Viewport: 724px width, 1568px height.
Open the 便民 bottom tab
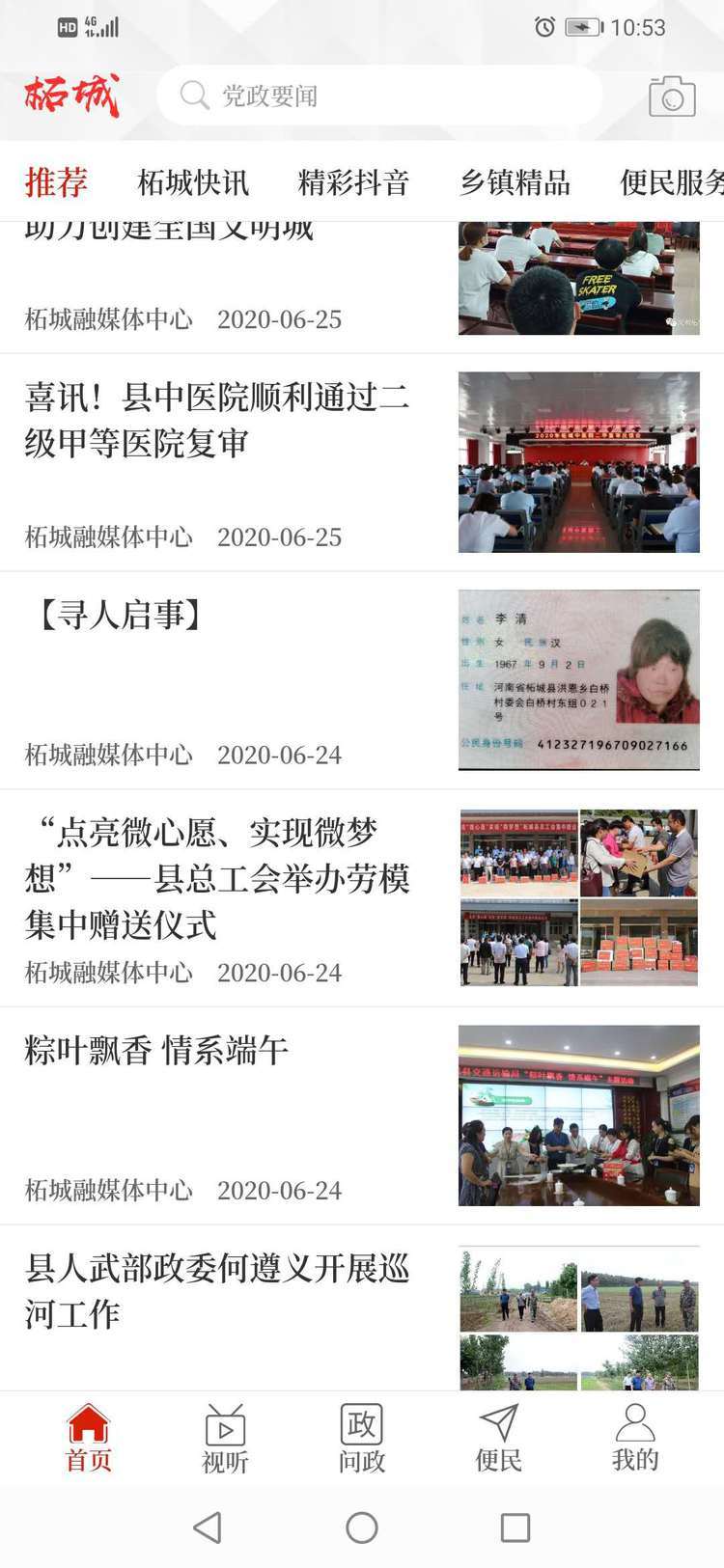499,1439
